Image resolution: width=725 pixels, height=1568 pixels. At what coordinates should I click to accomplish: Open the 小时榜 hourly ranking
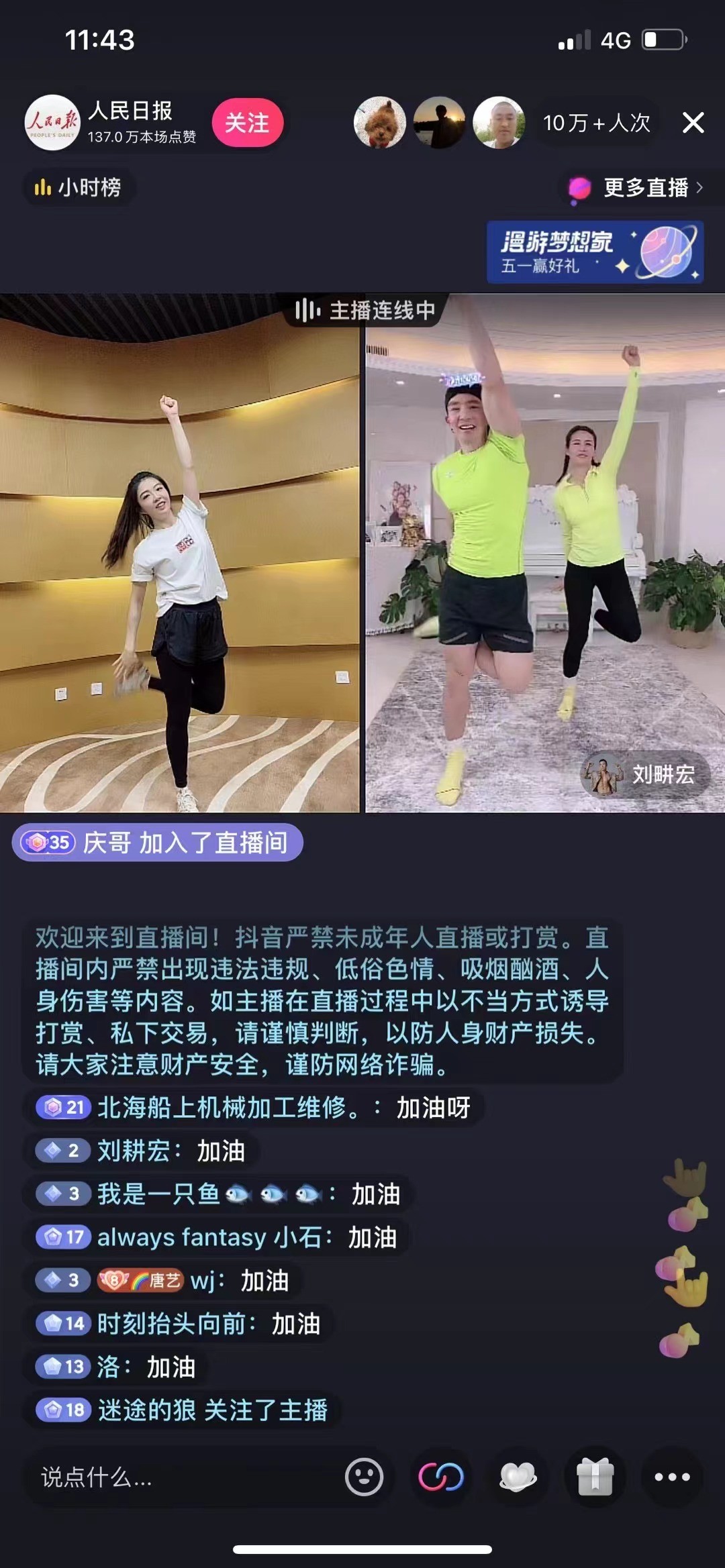click(78, 187)
